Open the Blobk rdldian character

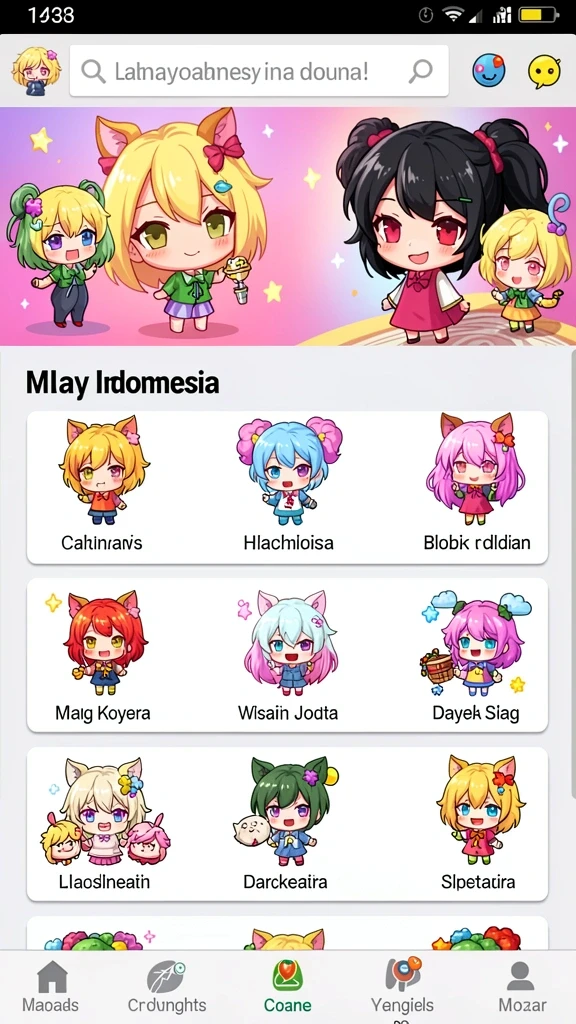477,485
